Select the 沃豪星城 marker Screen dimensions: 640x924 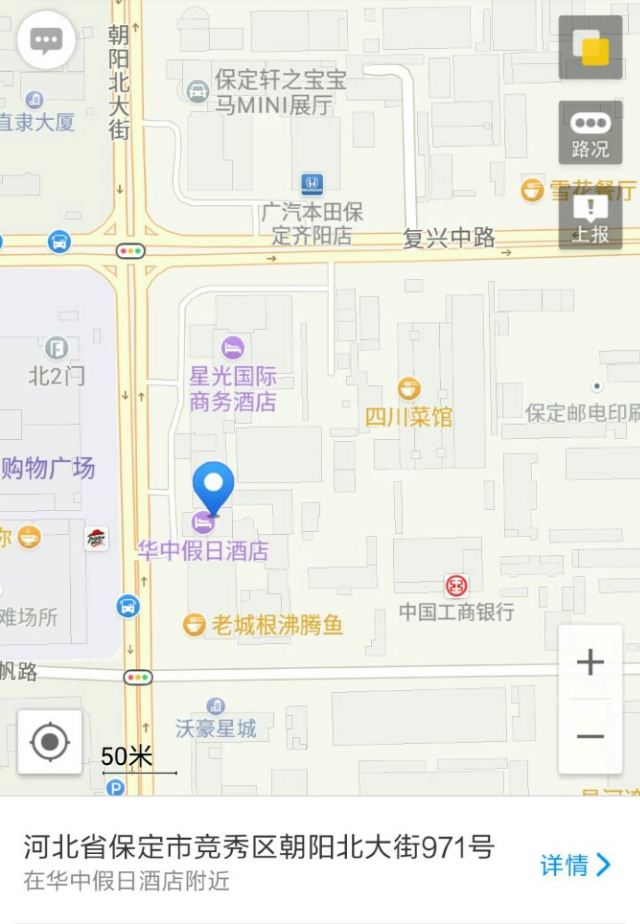(x=215, y=707)
